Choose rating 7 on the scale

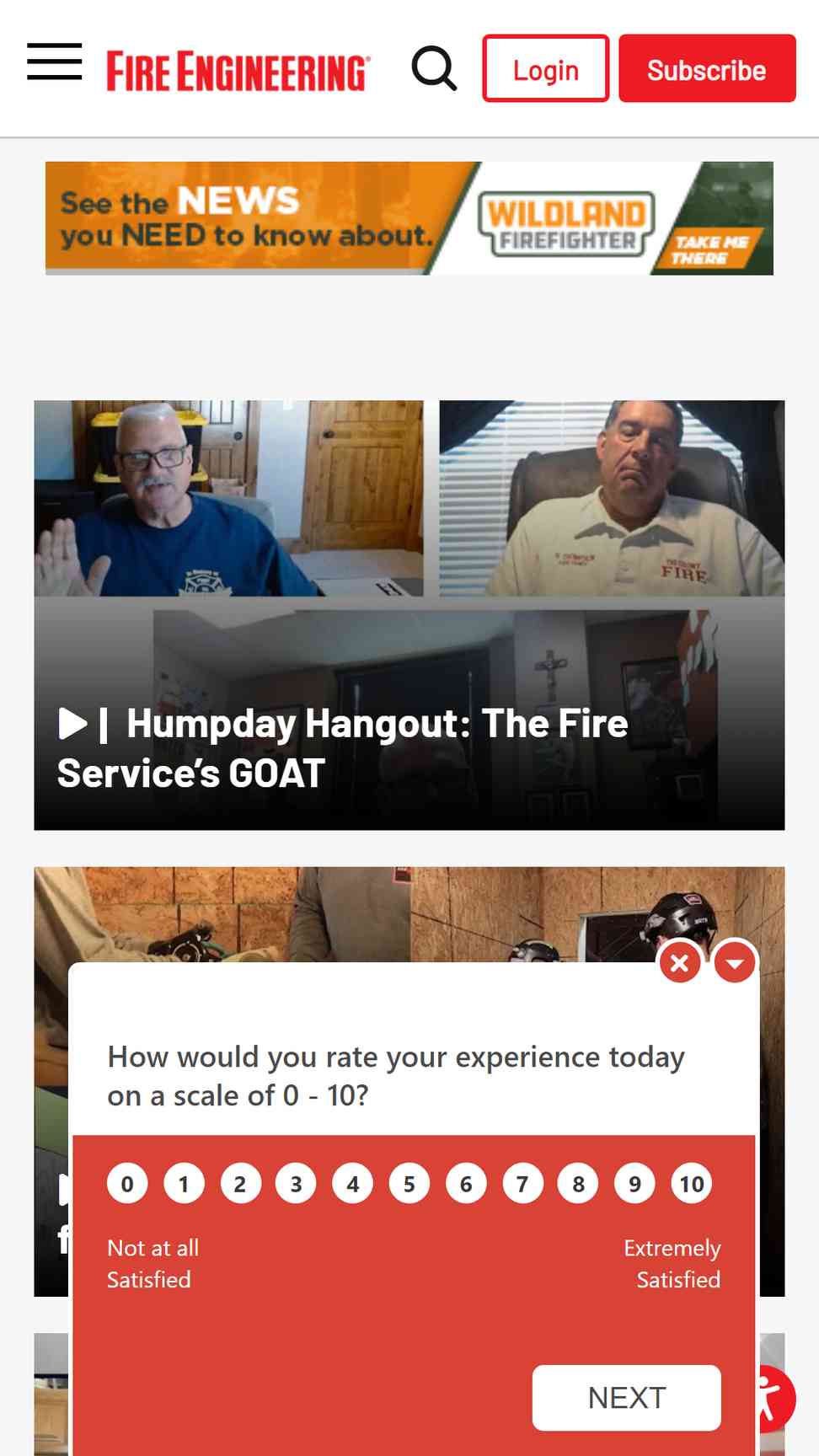[522, 1184]
